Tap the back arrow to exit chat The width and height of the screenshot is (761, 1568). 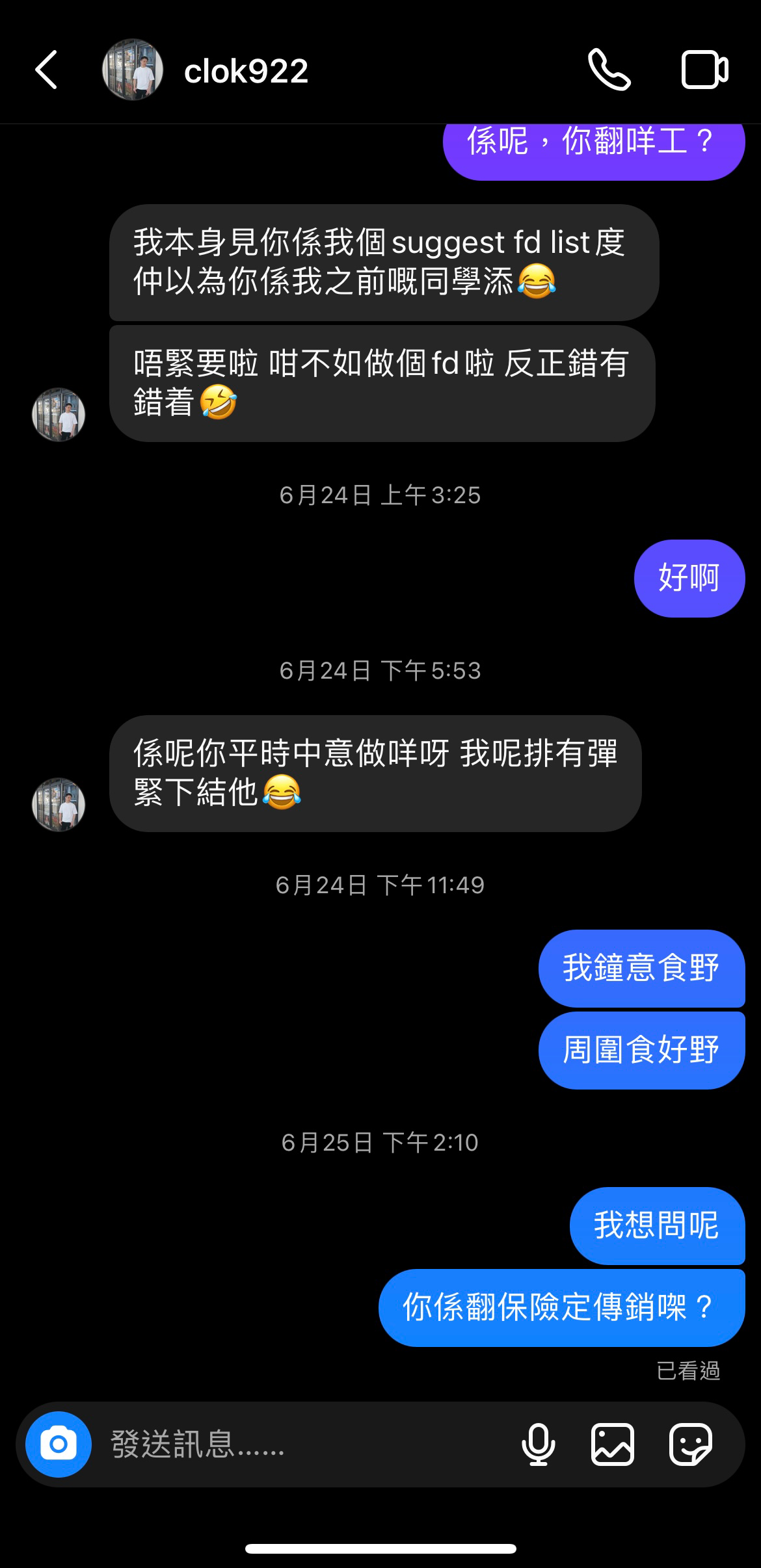46,72
